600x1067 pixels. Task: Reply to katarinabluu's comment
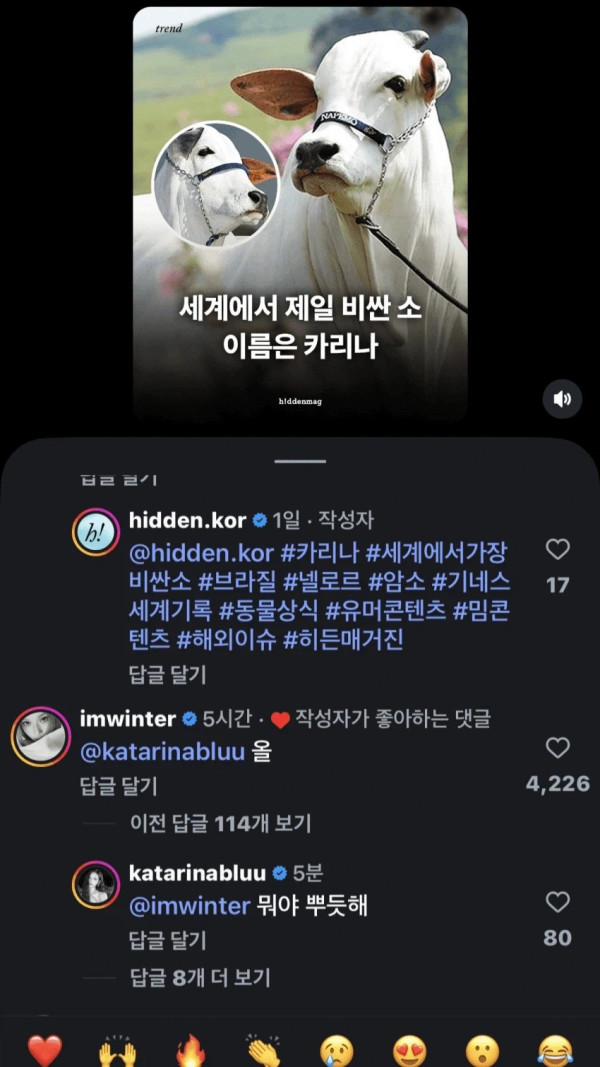pyautogui.click(x=167, y=940)
